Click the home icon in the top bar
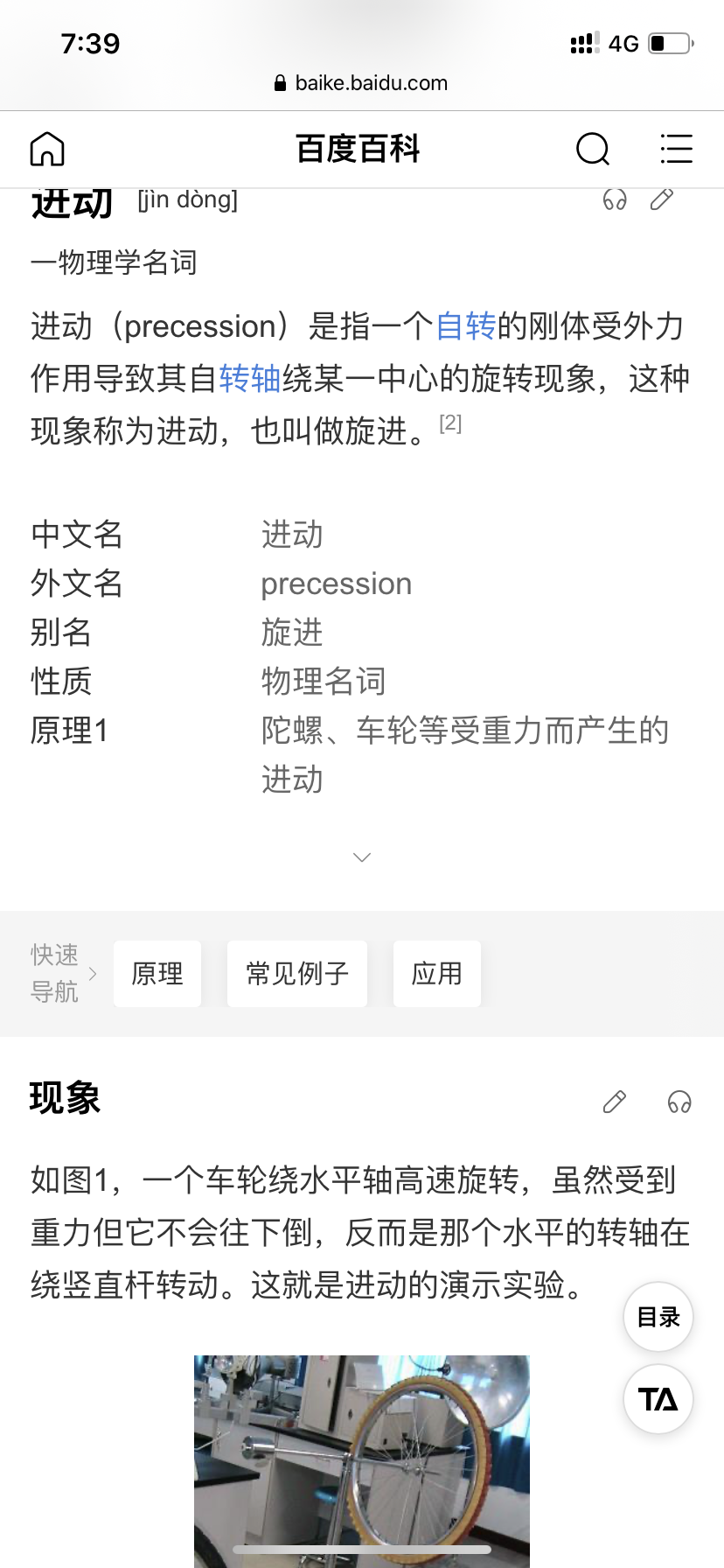Screen dimensions: 724x1568 click(x=47, y=149)
